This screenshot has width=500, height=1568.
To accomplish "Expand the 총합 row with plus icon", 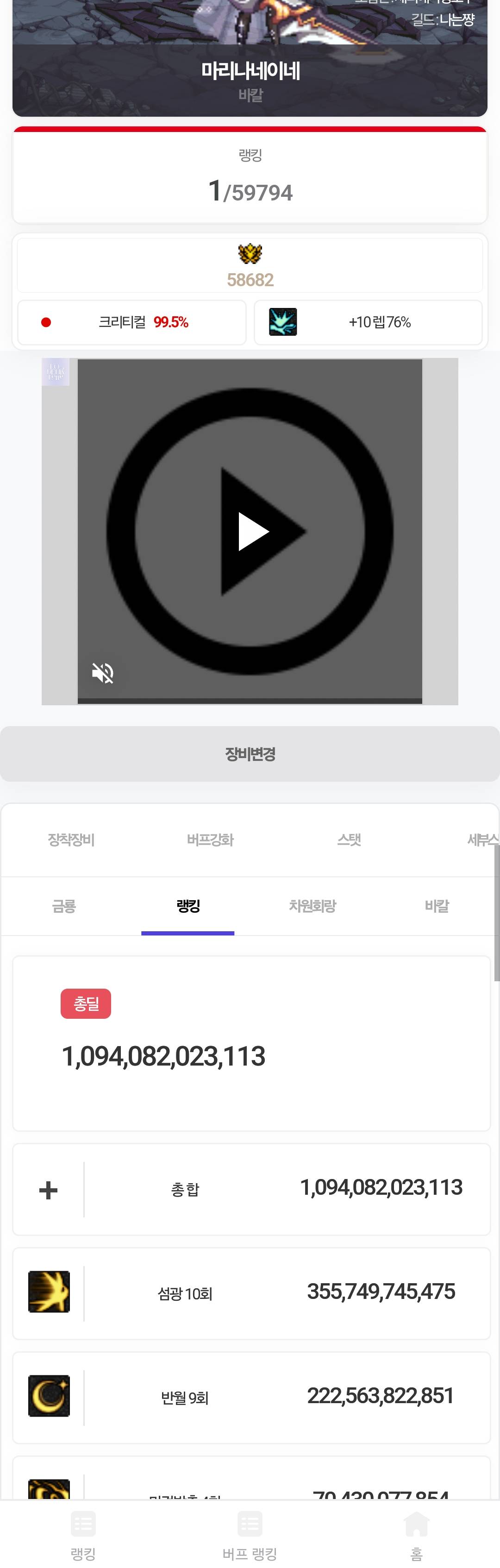I will (x=49, y=1189).
